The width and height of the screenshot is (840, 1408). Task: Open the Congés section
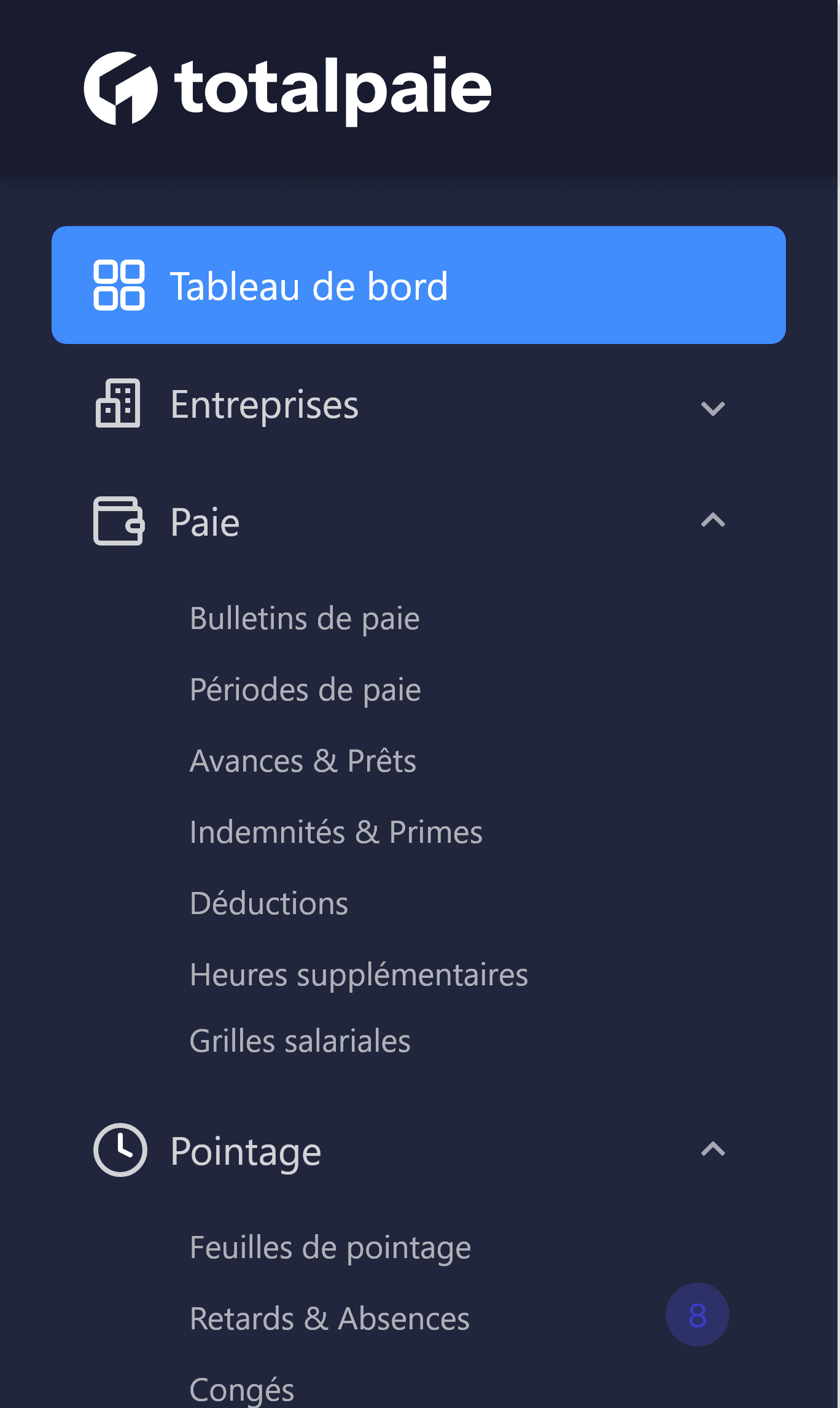(242, 1388)
